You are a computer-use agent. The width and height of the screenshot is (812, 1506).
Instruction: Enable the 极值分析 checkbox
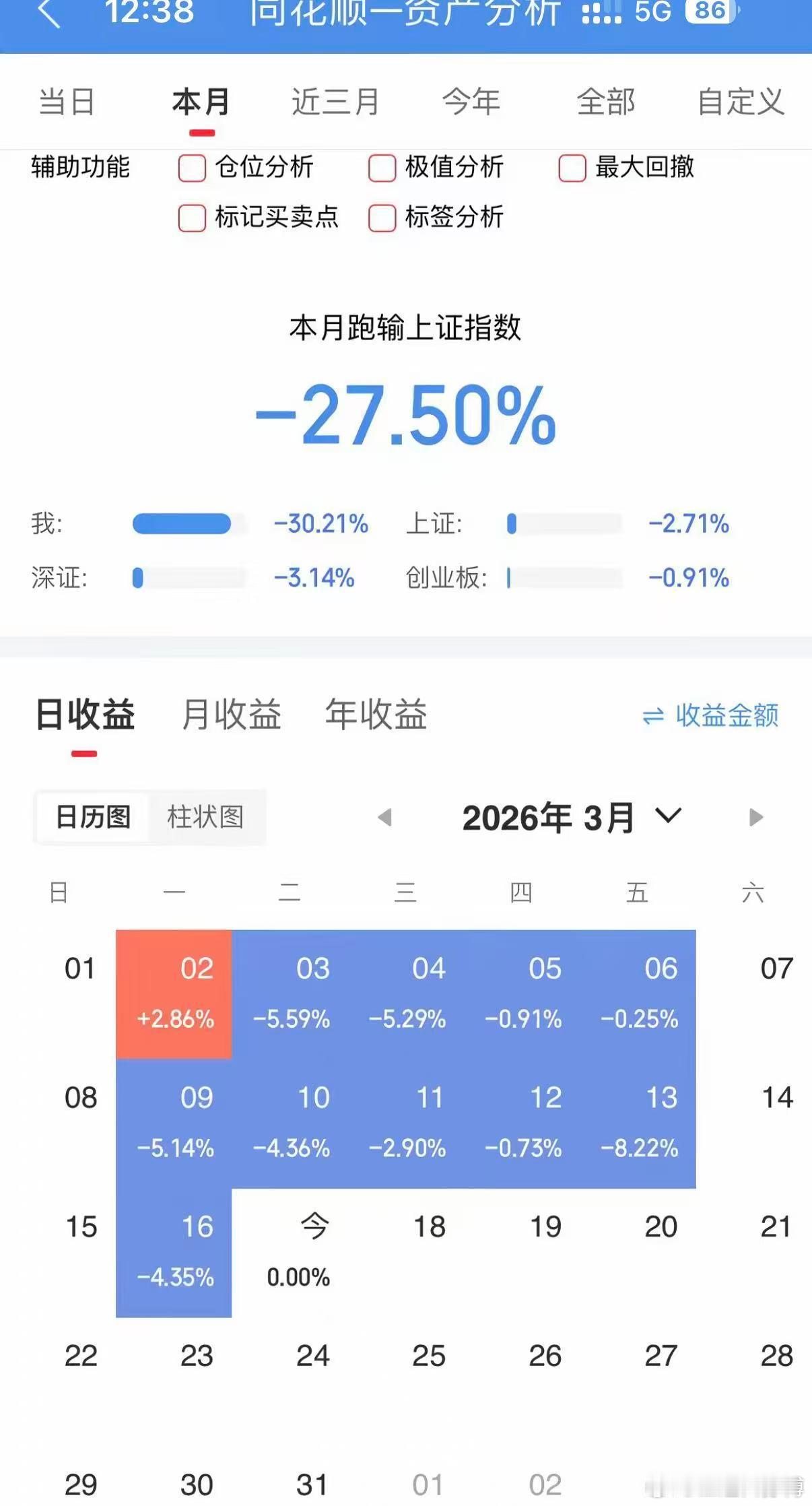381,169
